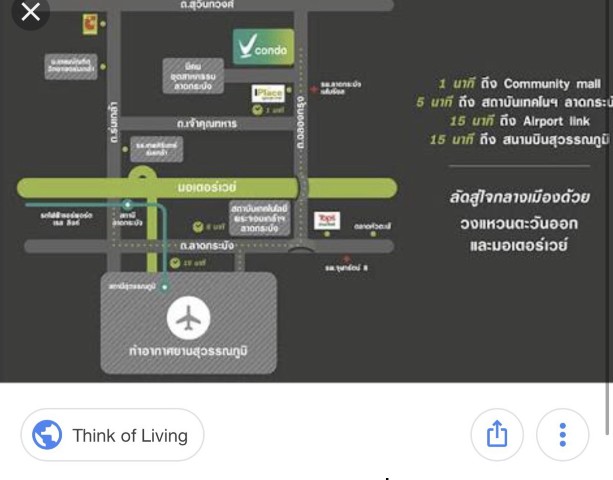Share this image
The width and height of the screenshot is (613, 480).
coord(497,434)
